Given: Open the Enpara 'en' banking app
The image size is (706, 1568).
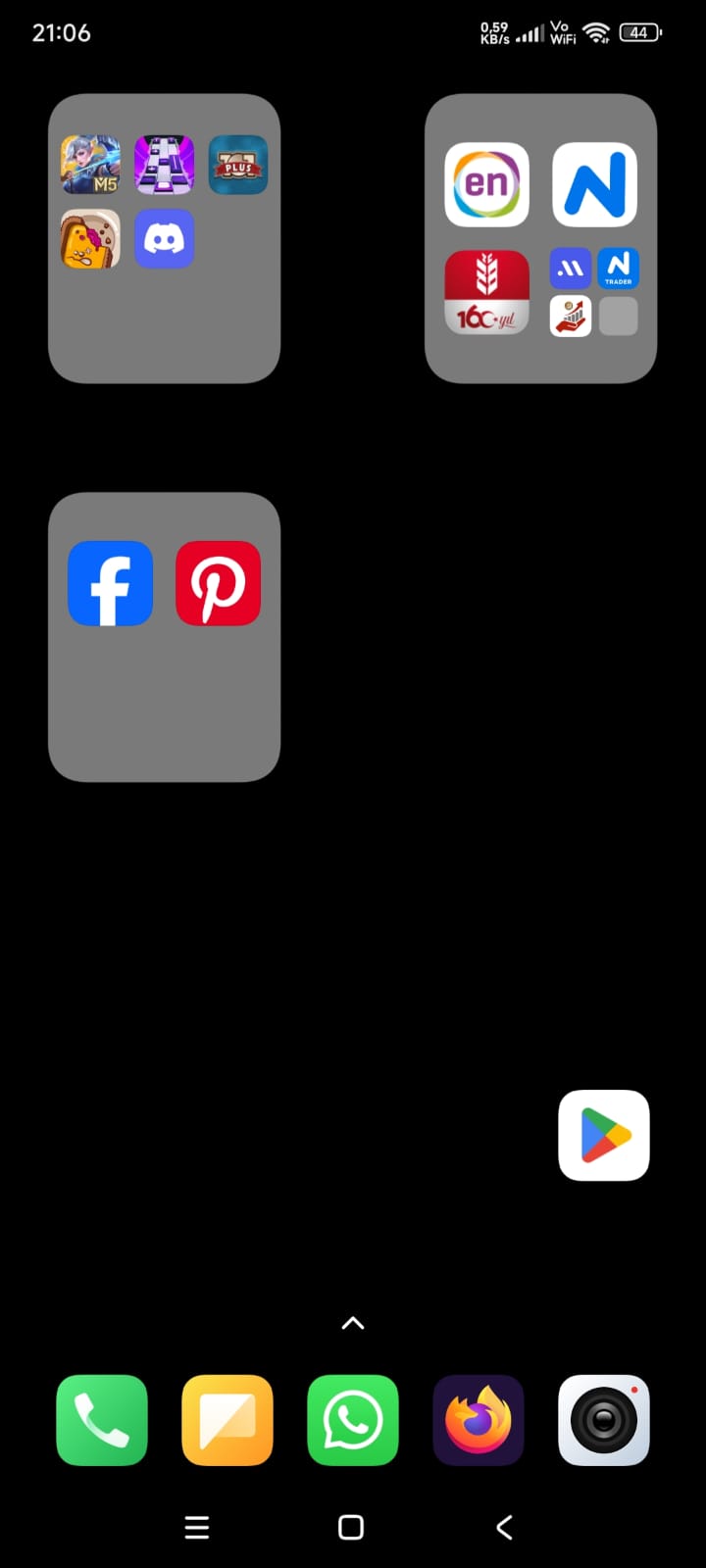Looking at the screenshot, I should 486,184.
